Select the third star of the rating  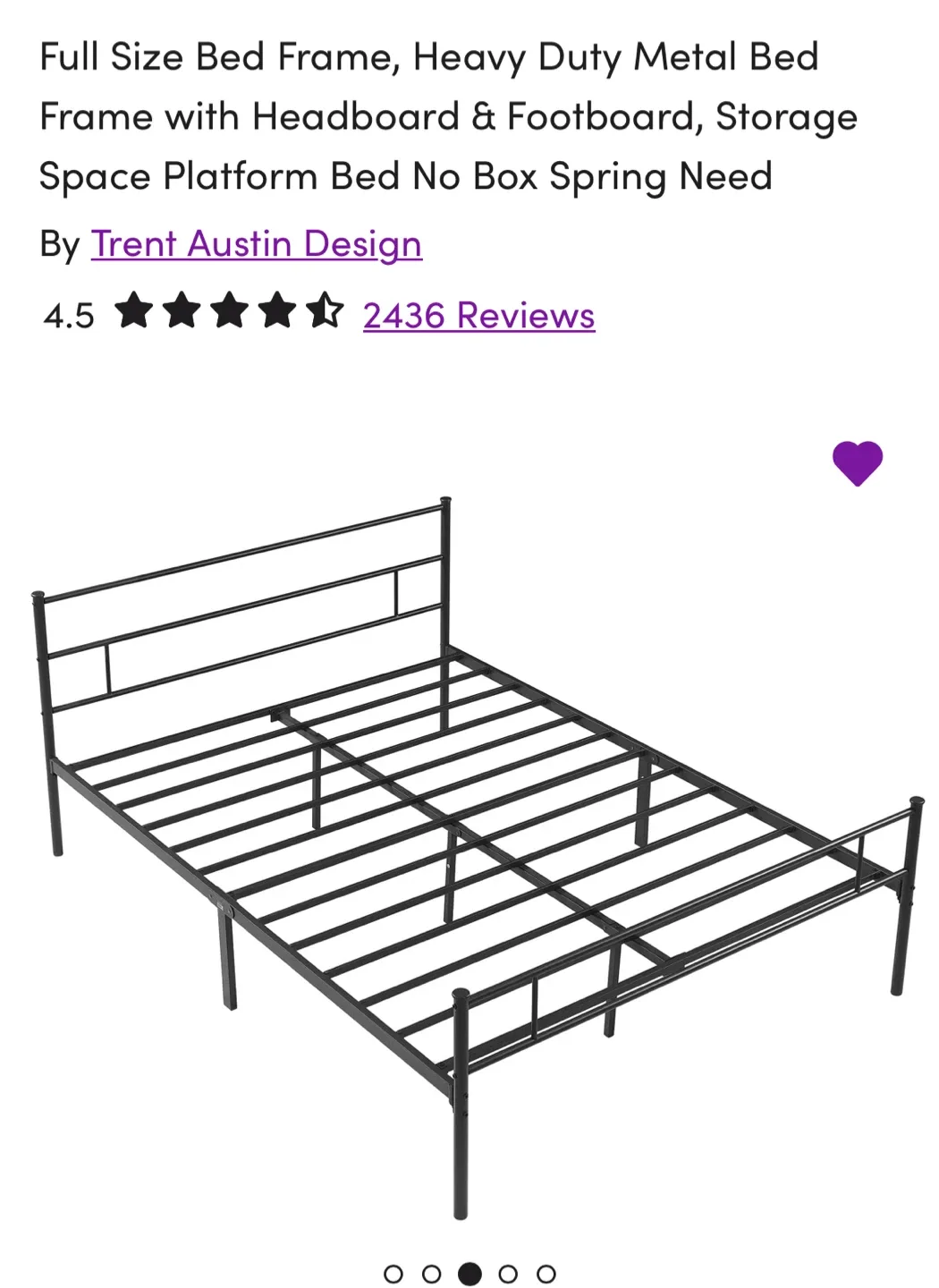point(230,315)
